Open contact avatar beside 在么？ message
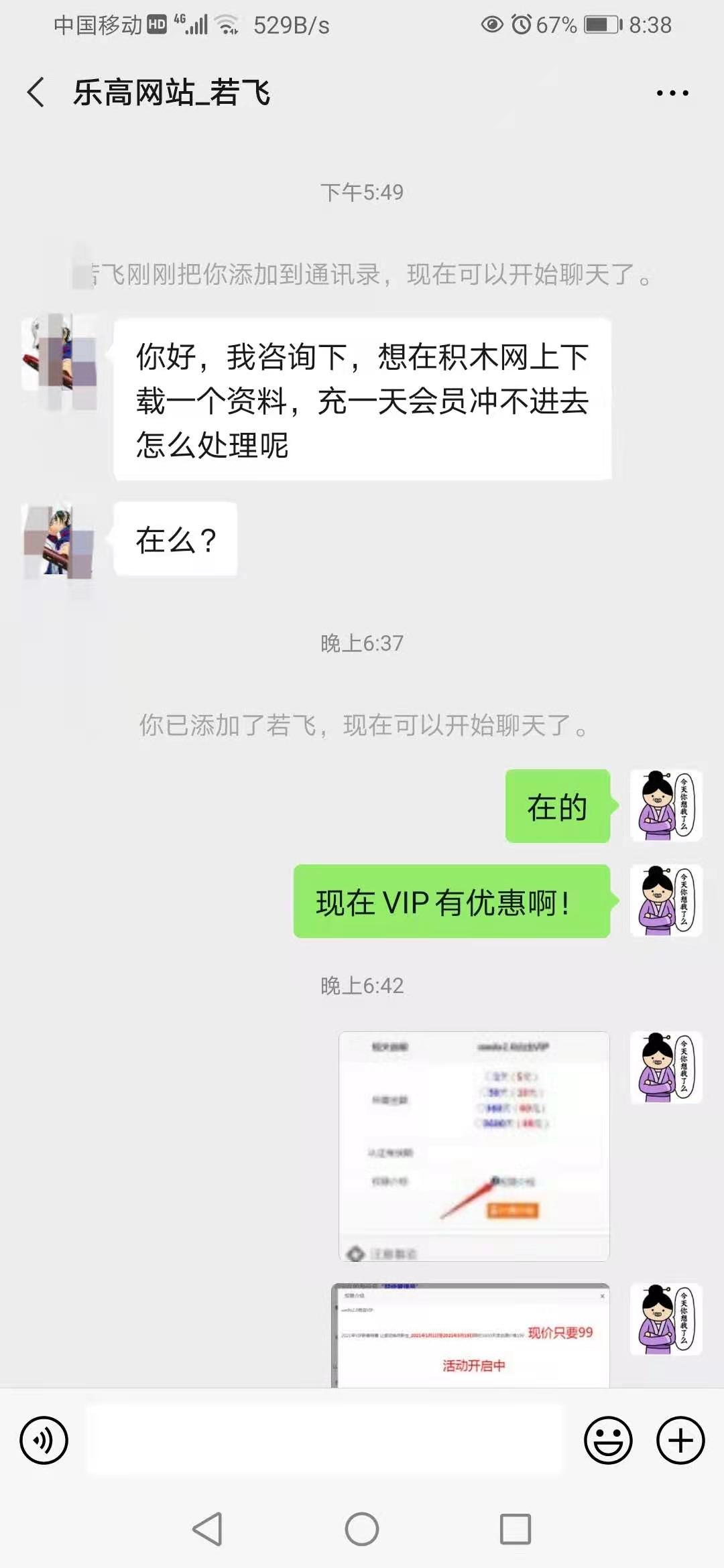 click(x=59, y=539)
